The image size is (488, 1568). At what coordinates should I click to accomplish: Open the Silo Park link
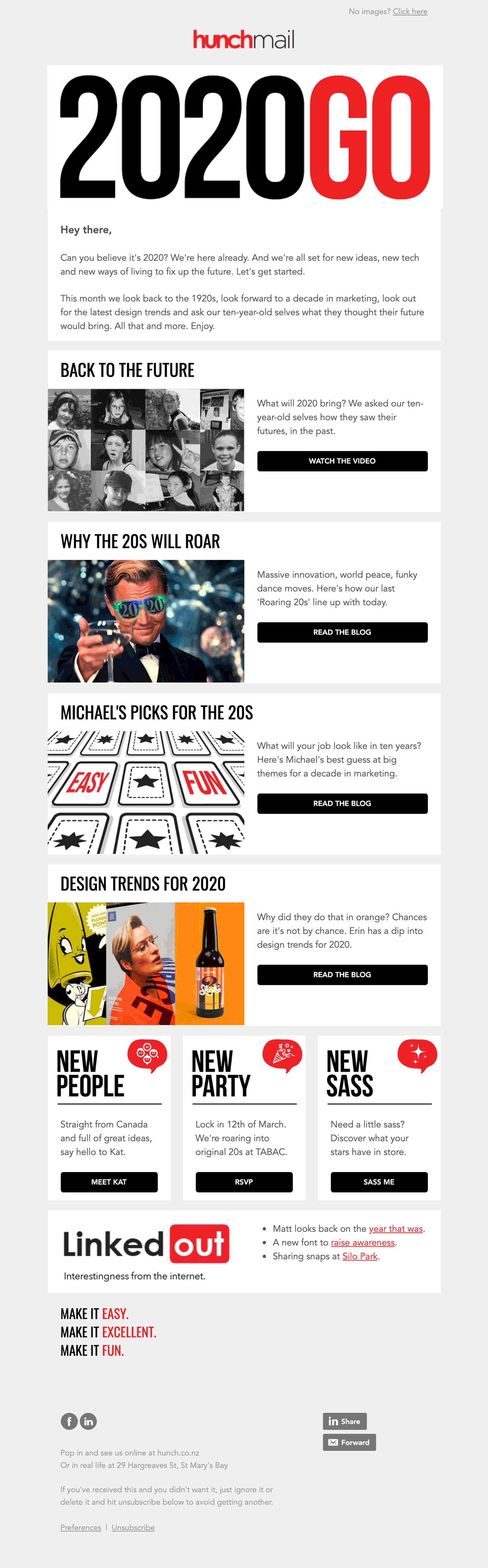pyautogui.click(x=359, y=1256)
